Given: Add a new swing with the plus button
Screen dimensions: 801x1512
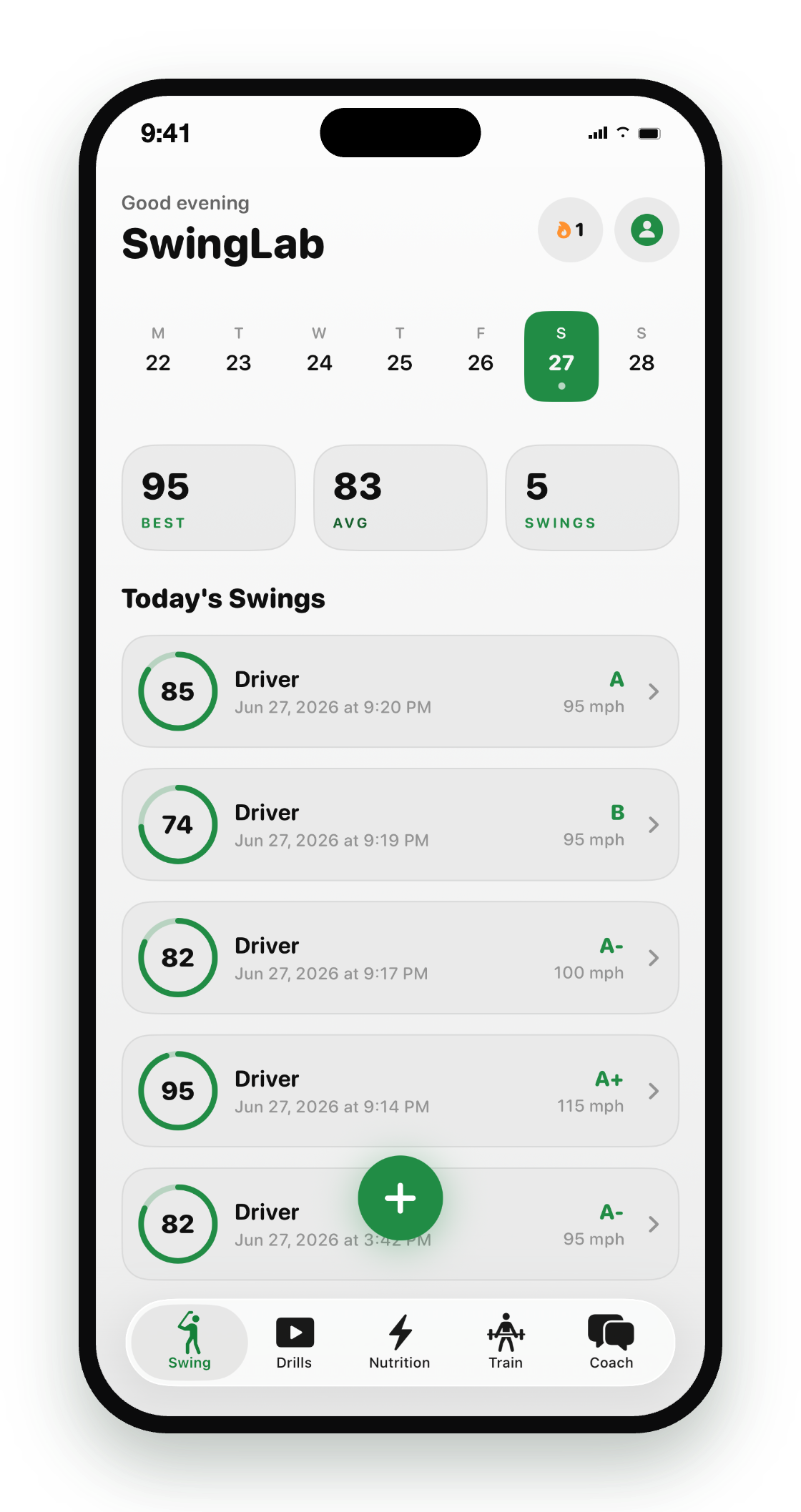Looking at the screenshot, I should pos(400,1197).
